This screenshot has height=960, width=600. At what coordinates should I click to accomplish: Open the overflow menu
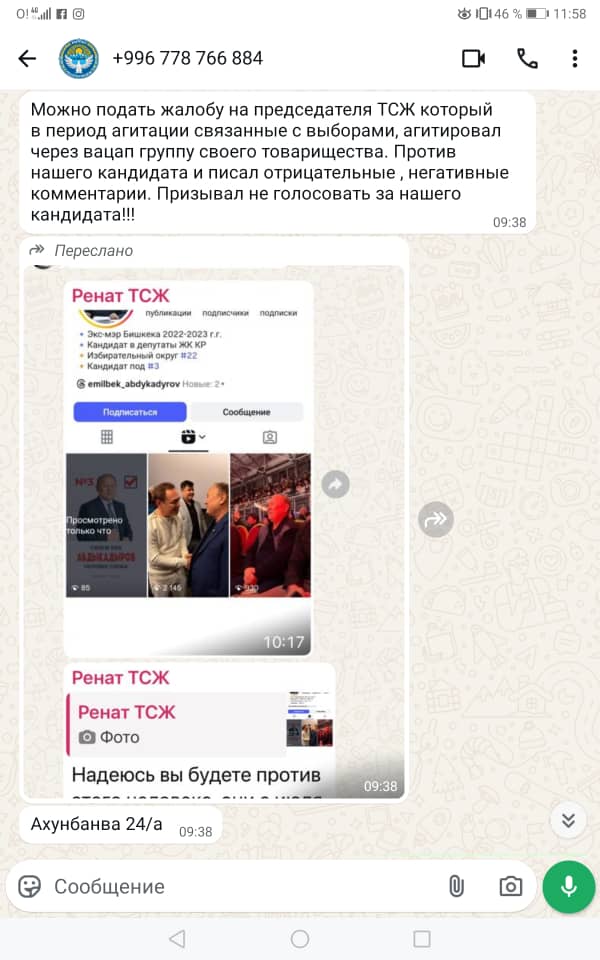coord(574,59)
